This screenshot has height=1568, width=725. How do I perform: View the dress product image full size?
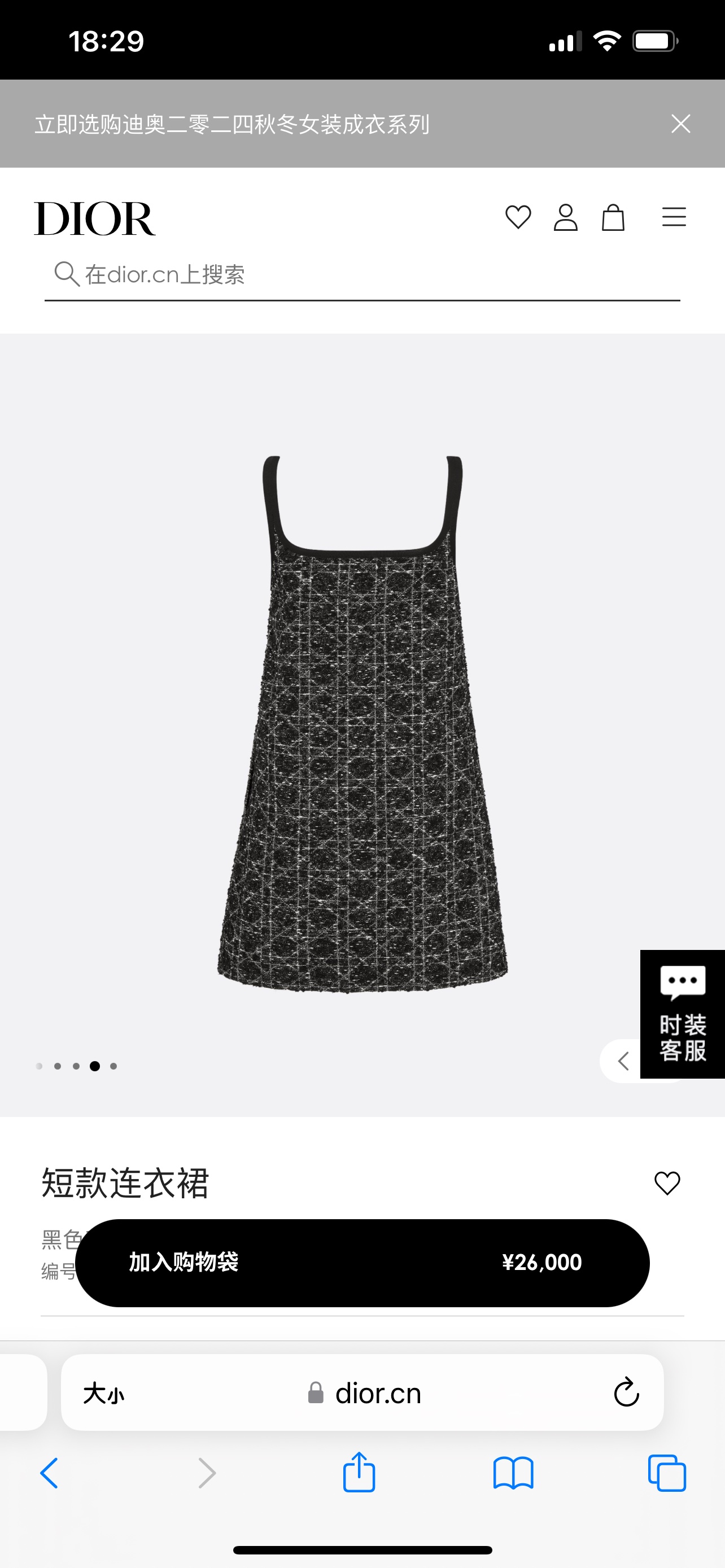coord(362,724)
